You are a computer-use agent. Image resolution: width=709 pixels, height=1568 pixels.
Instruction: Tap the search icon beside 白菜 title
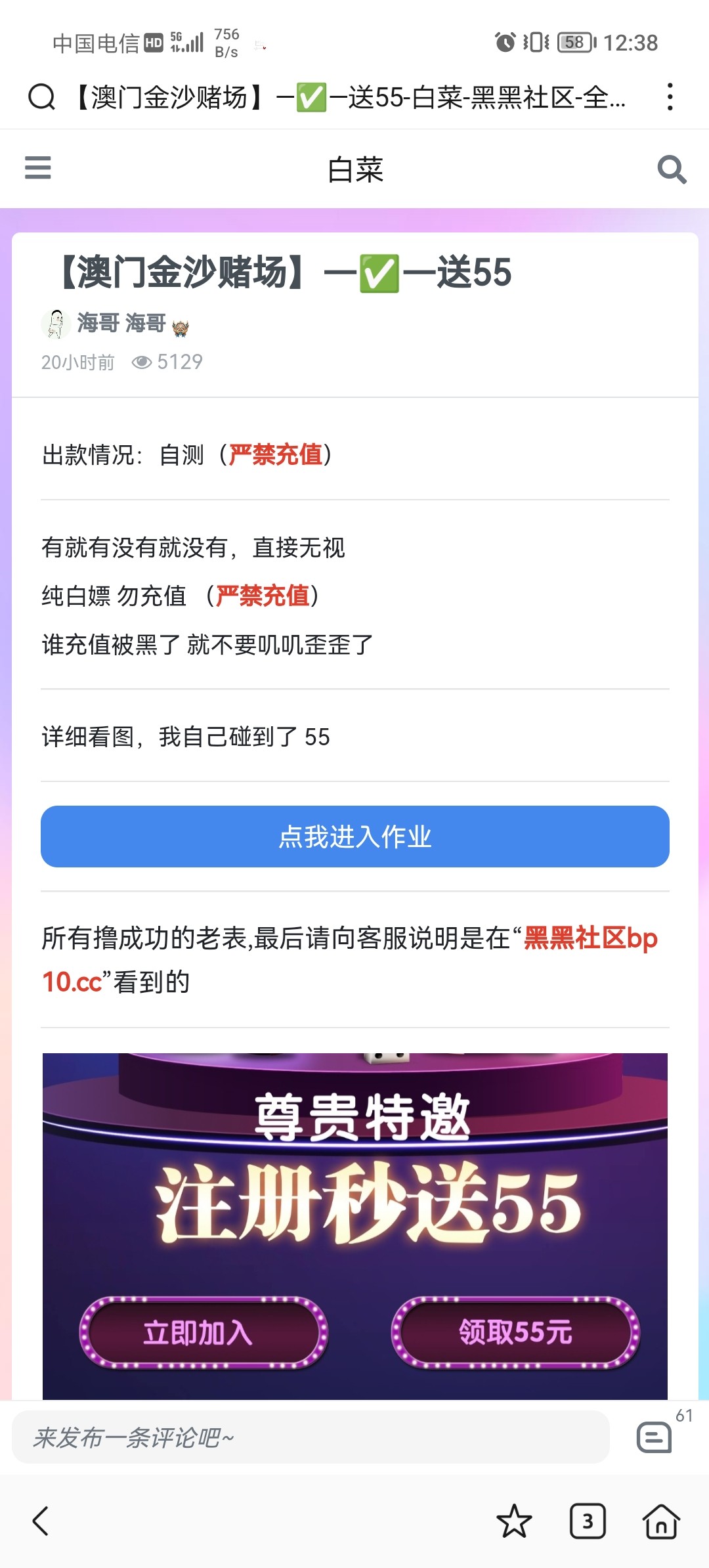[x=671, y=168]
